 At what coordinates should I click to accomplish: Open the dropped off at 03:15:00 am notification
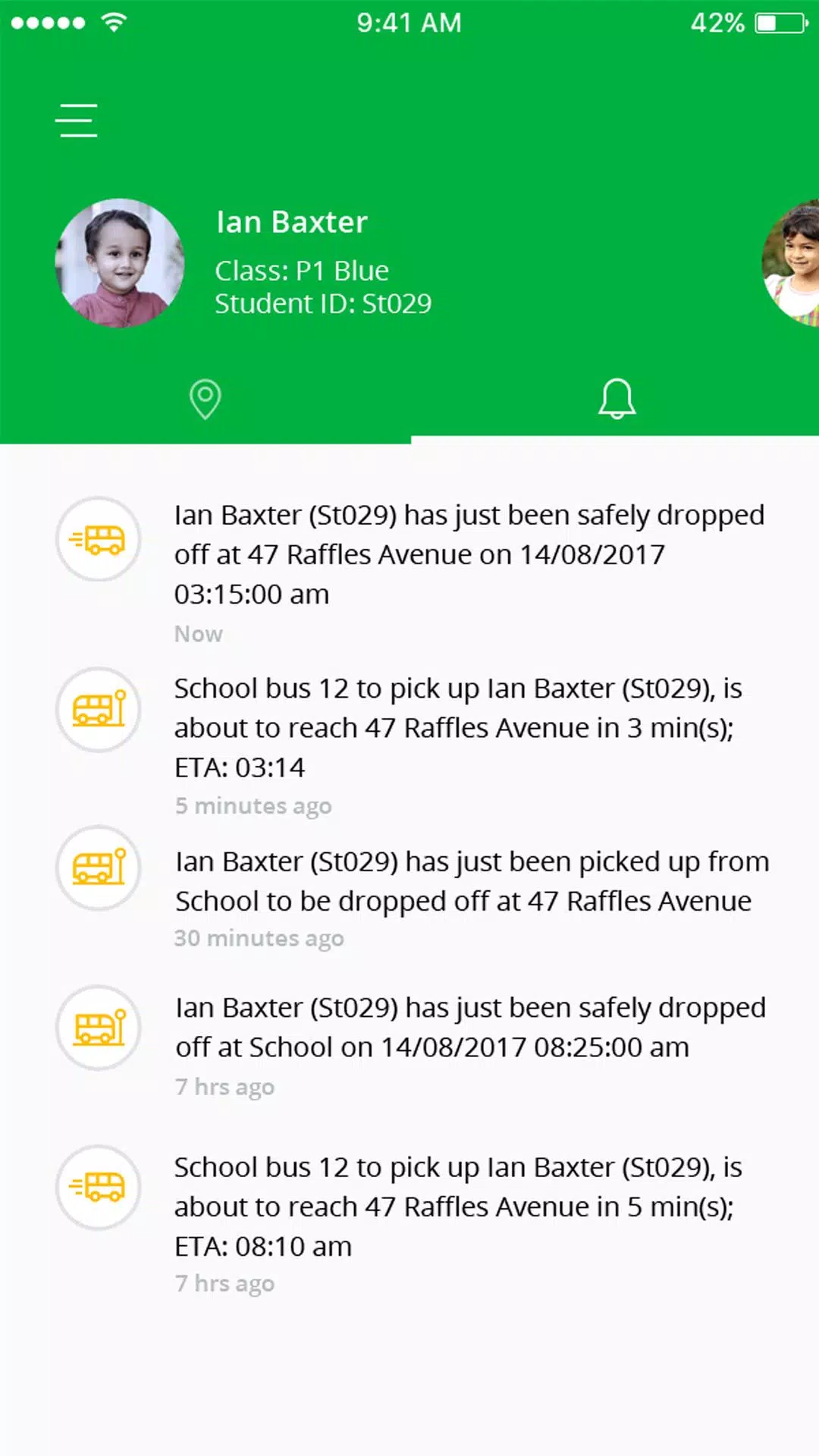tap(469, 554)
